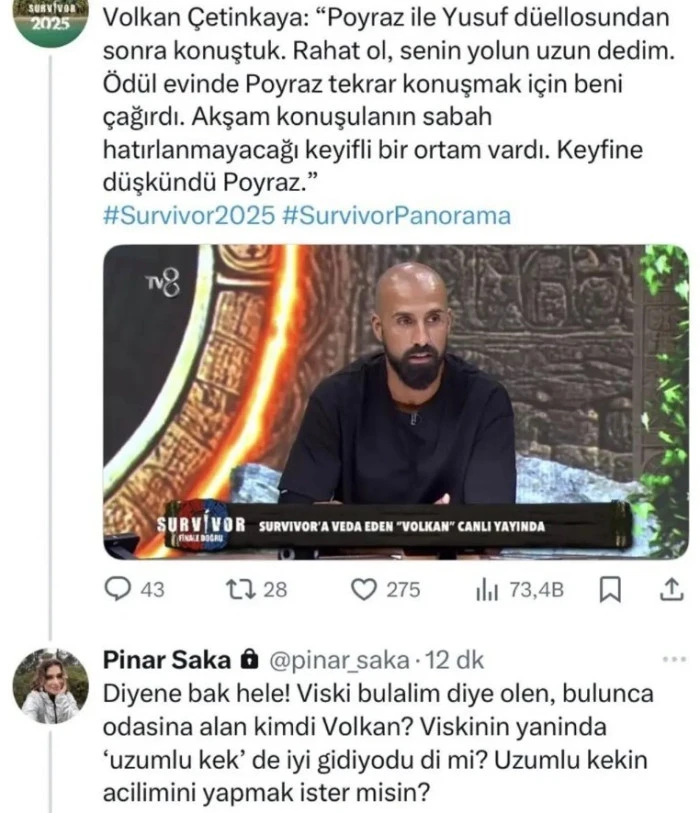
Task: View analytics of the 73,4B views tweet
Action: pyautogui.click(x=486, y=590)
